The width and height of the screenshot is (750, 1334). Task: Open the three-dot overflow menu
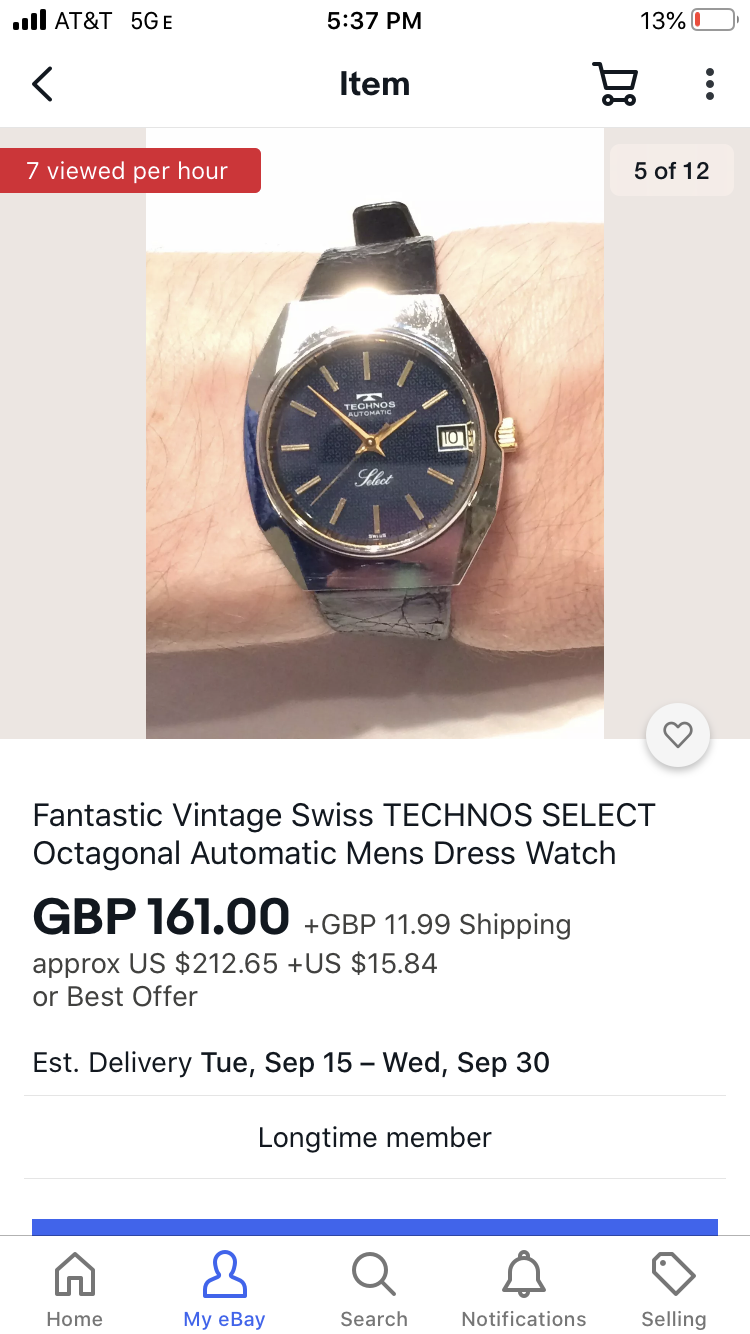(x=709, y=84)
